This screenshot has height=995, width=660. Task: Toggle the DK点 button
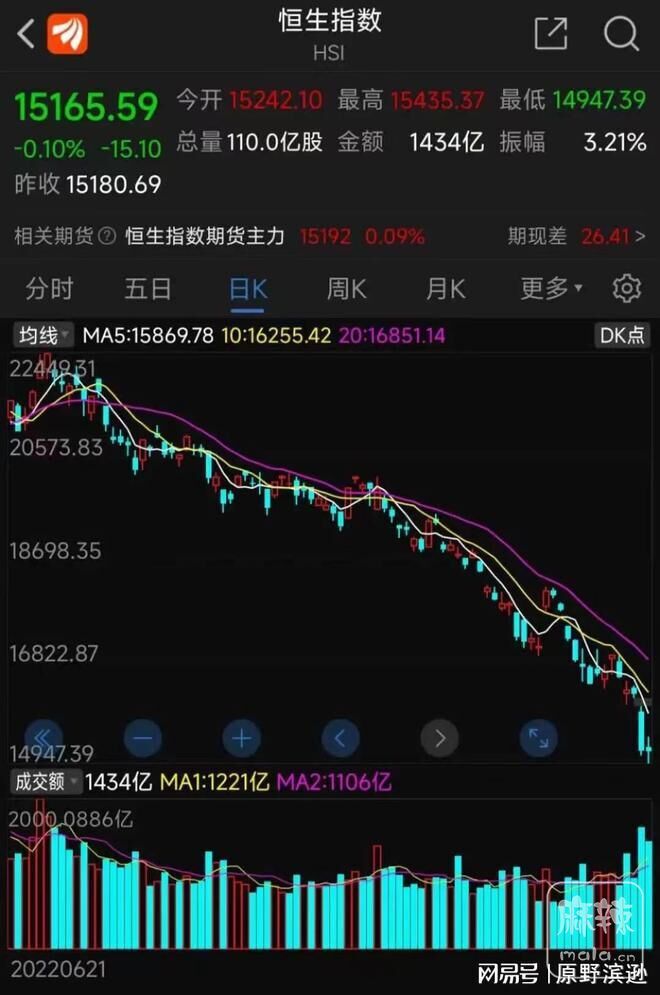(622, 335)
